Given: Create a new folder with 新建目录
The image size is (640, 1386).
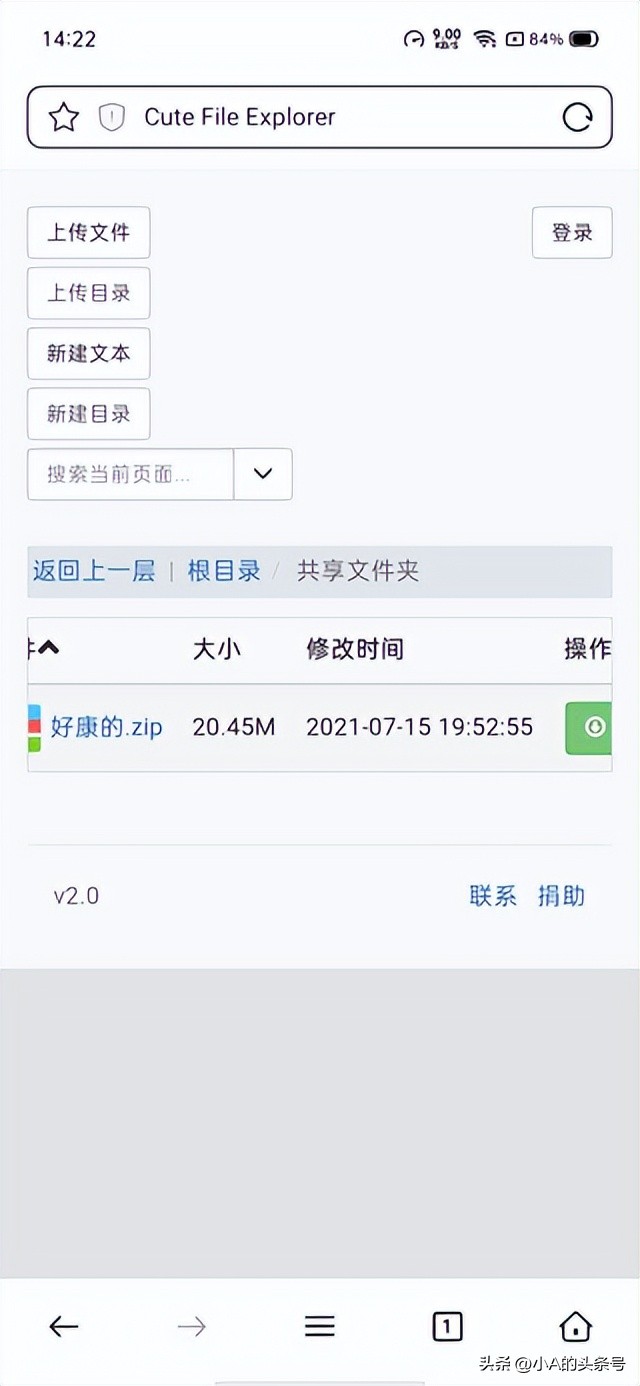Looking at the screenshot, I should point(89,413).
